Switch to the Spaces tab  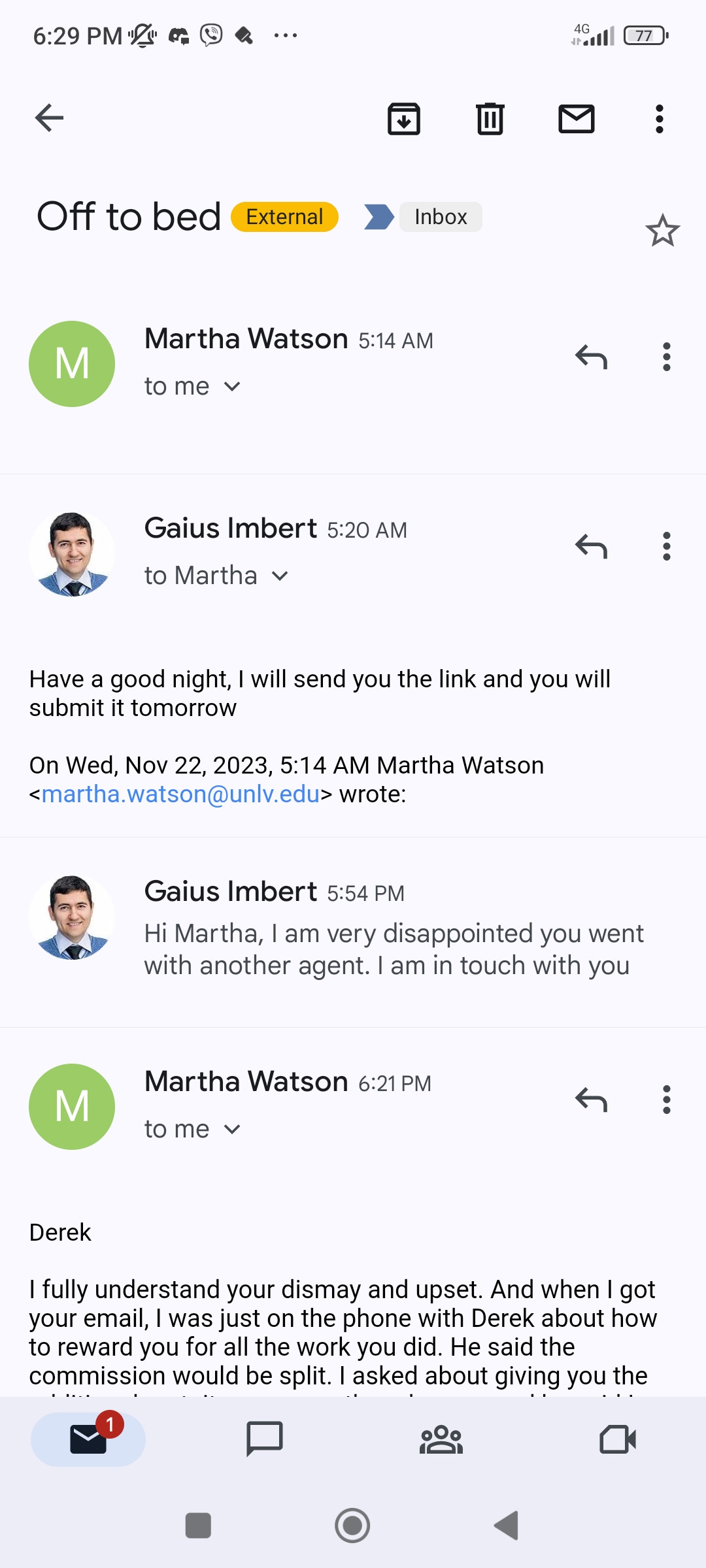coord(441,1439)
